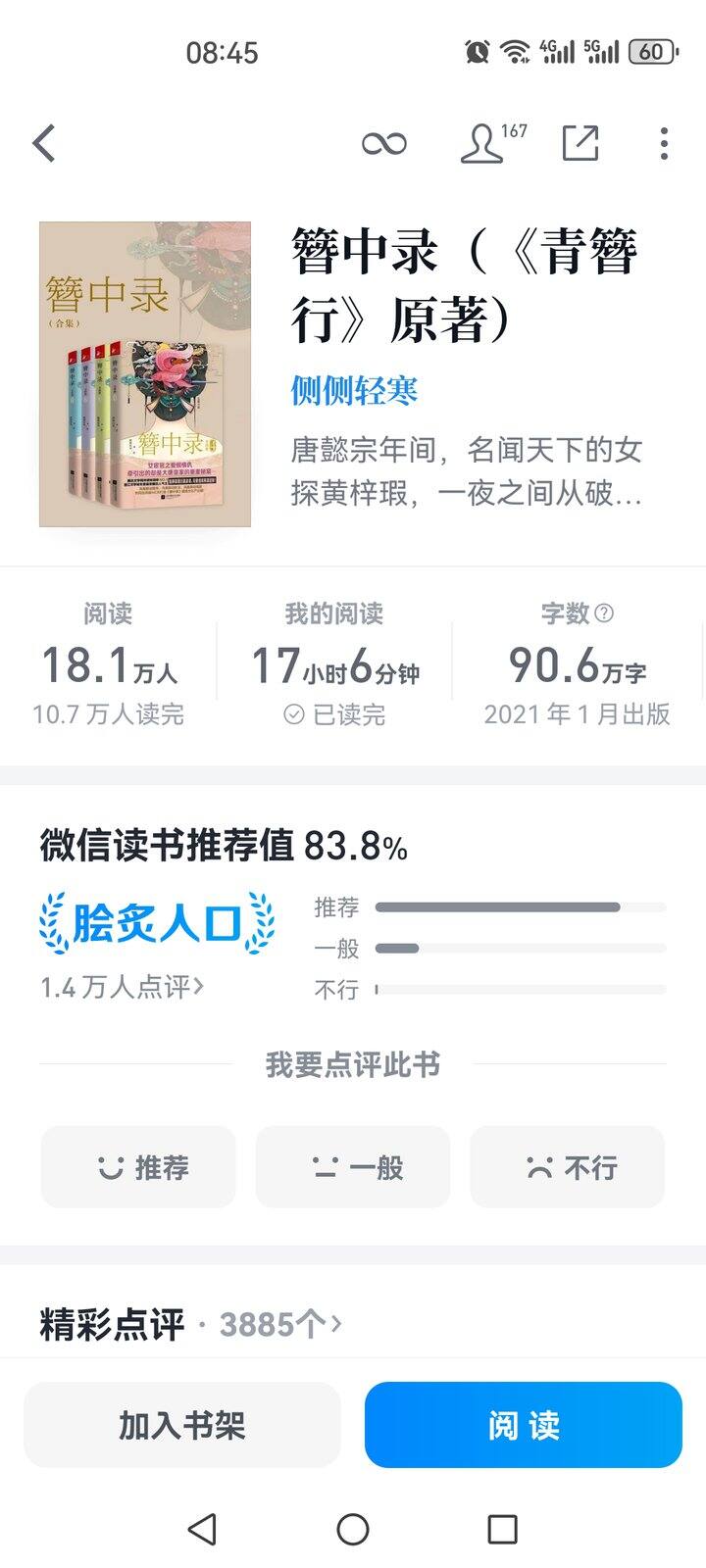This screenshot has width=706, height=1568.
Task: Tap the 字数 help question mark
Action: [604, 613]
